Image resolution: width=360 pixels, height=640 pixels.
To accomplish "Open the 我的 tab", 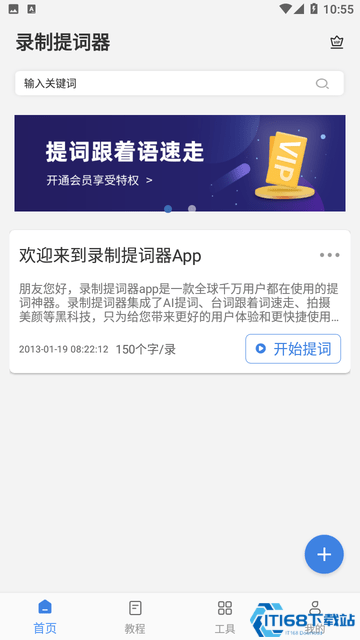I will [x=315, y=616].
